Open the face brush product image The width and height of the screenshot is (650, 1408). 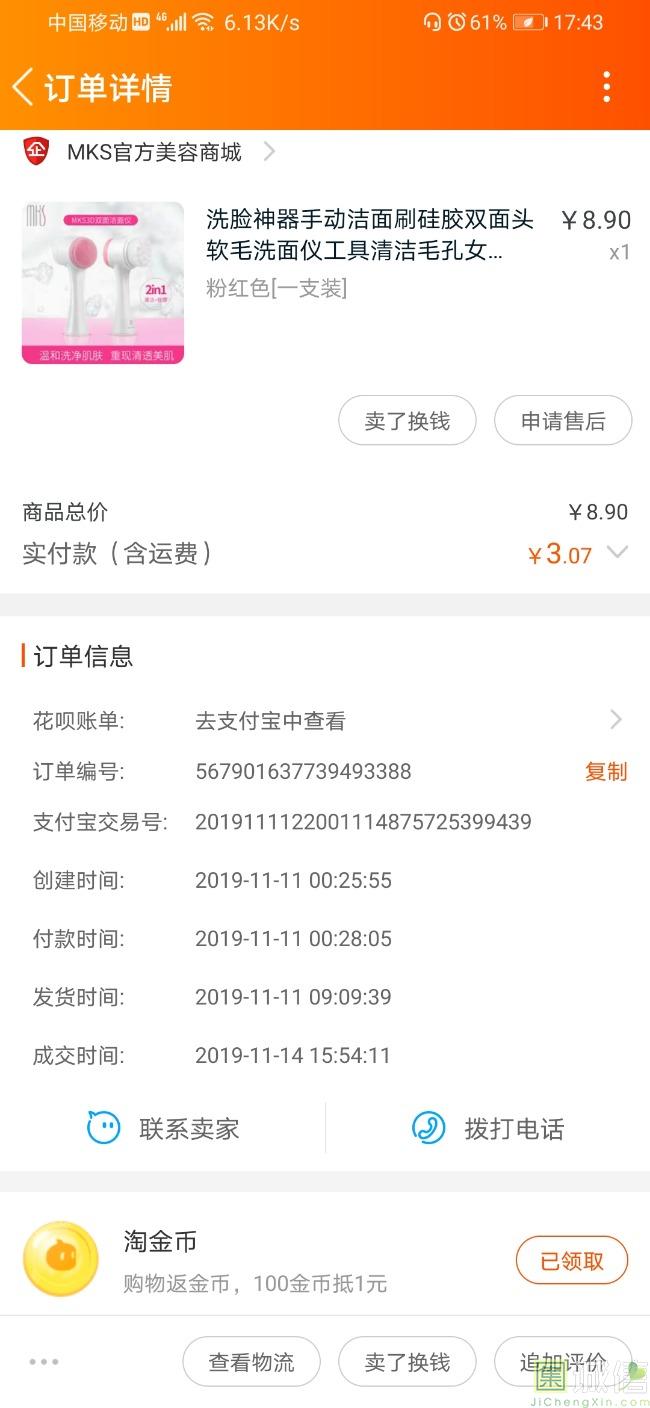103,283
